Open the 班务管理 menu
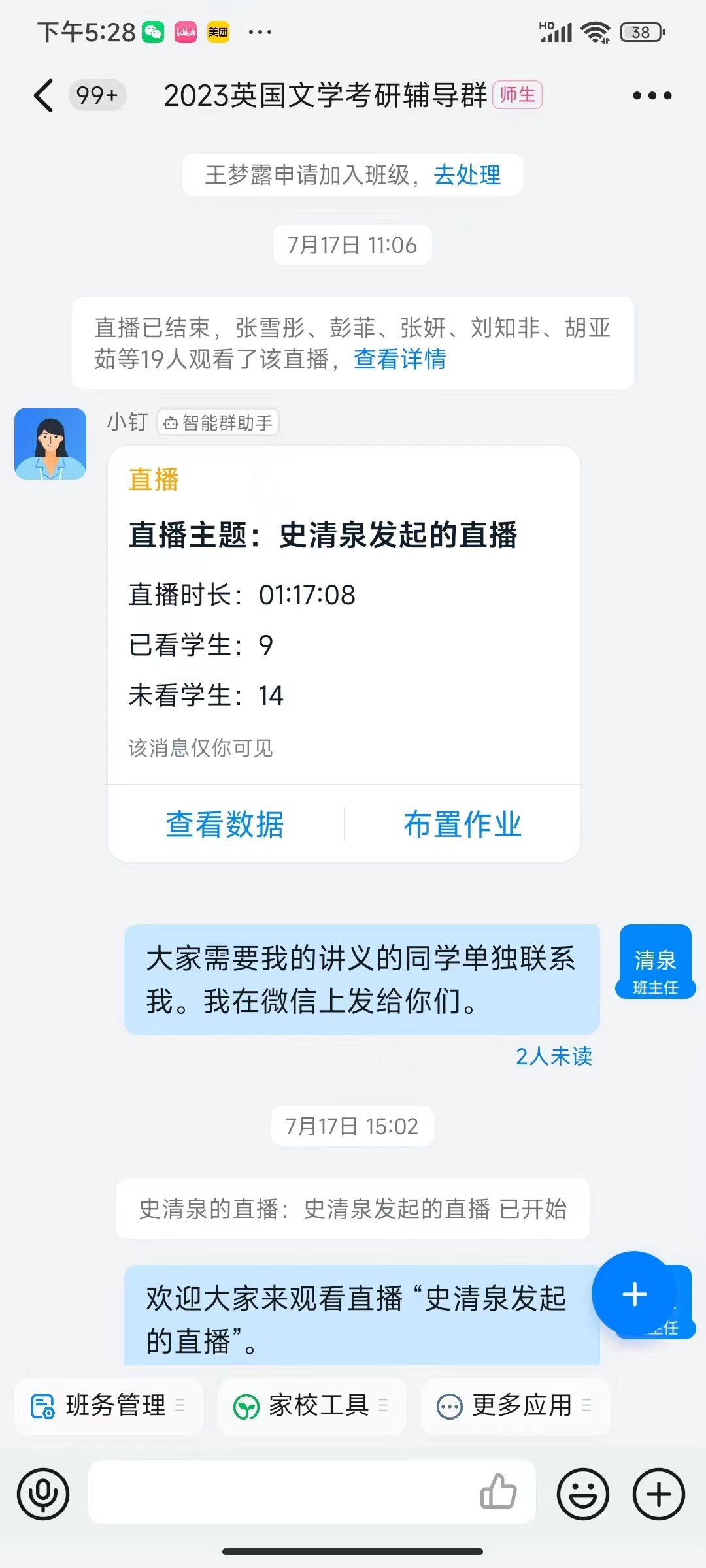Image resolution: width=706 pixels, height=1568 pixels. click(x=109, y=1405)
